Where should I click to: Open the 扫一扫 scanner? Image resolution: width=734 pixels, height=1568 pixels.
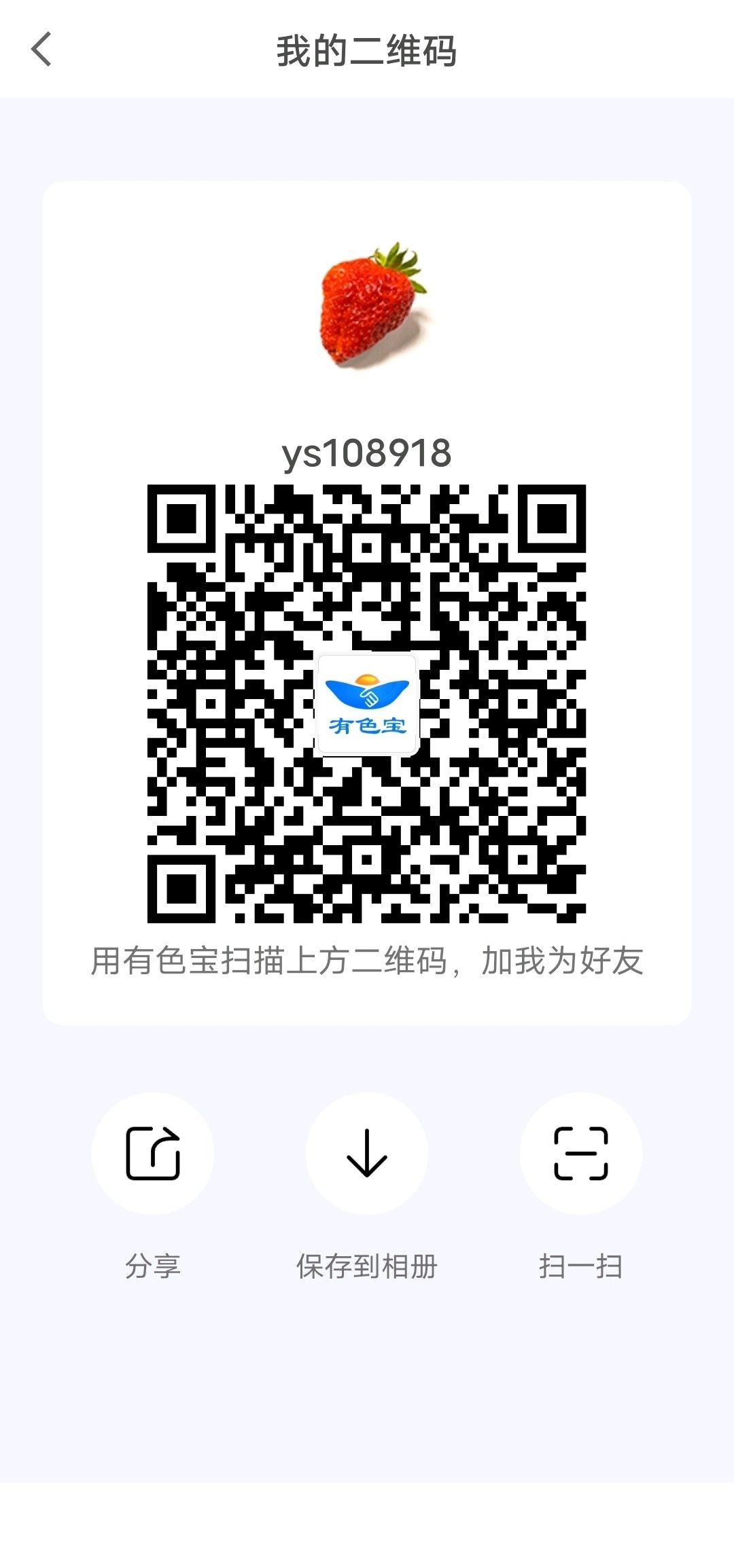[580, 1154]
